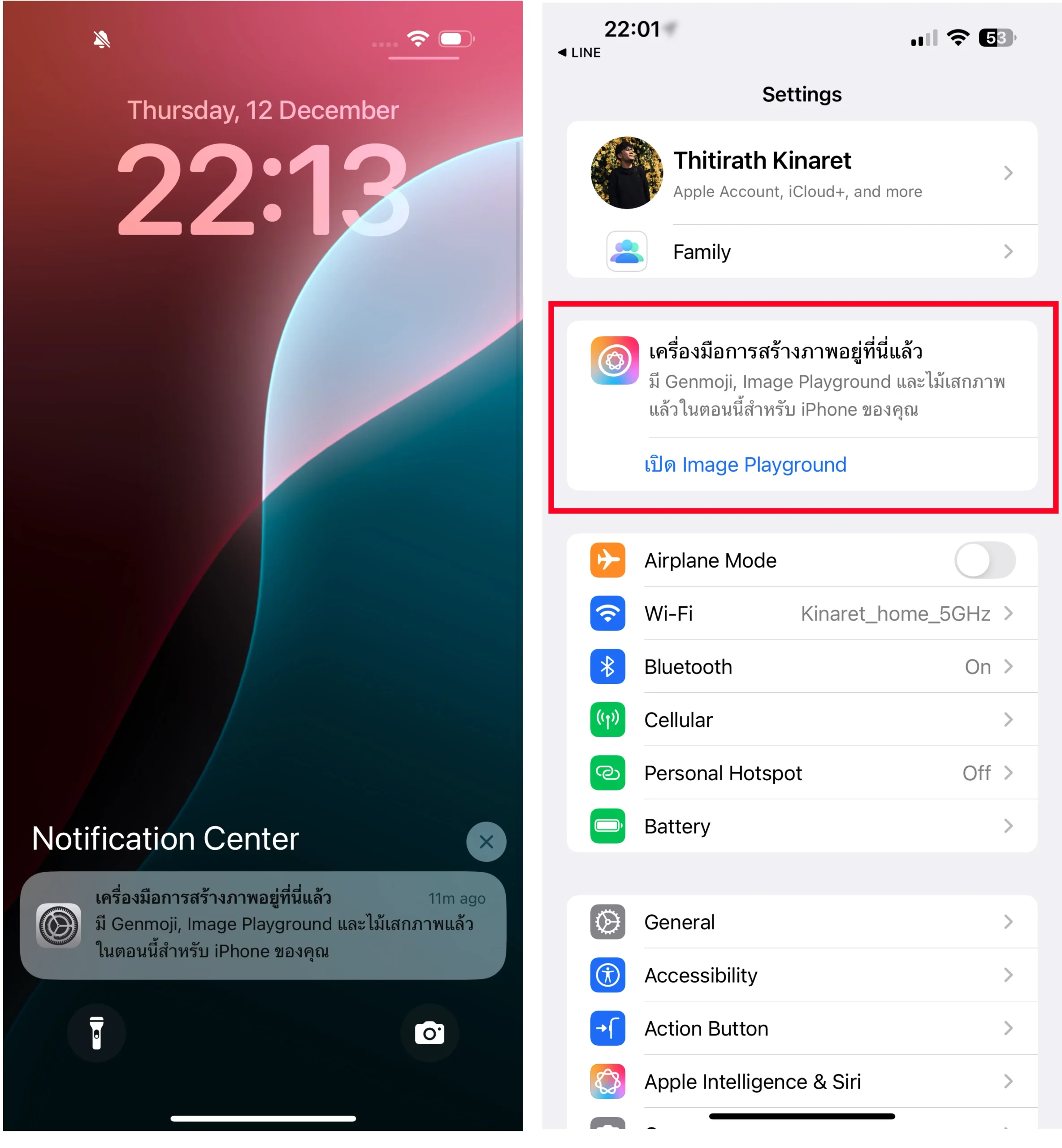Open Apple Intelligence & Siri
1062x1148 pixels.
801,1081
